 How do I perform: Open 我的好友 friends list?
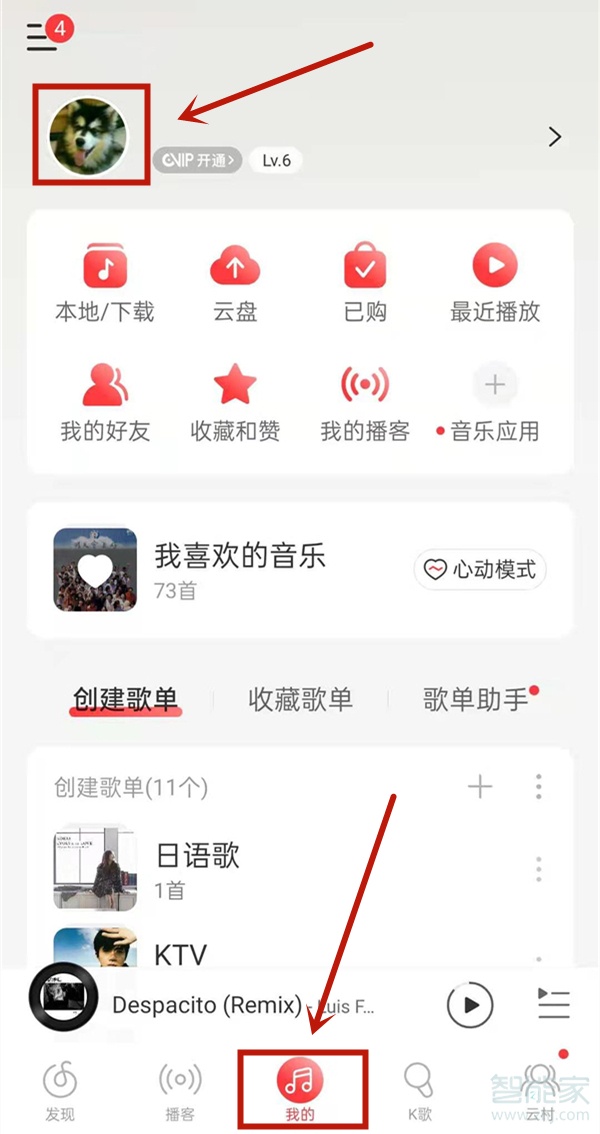point(104,402)
